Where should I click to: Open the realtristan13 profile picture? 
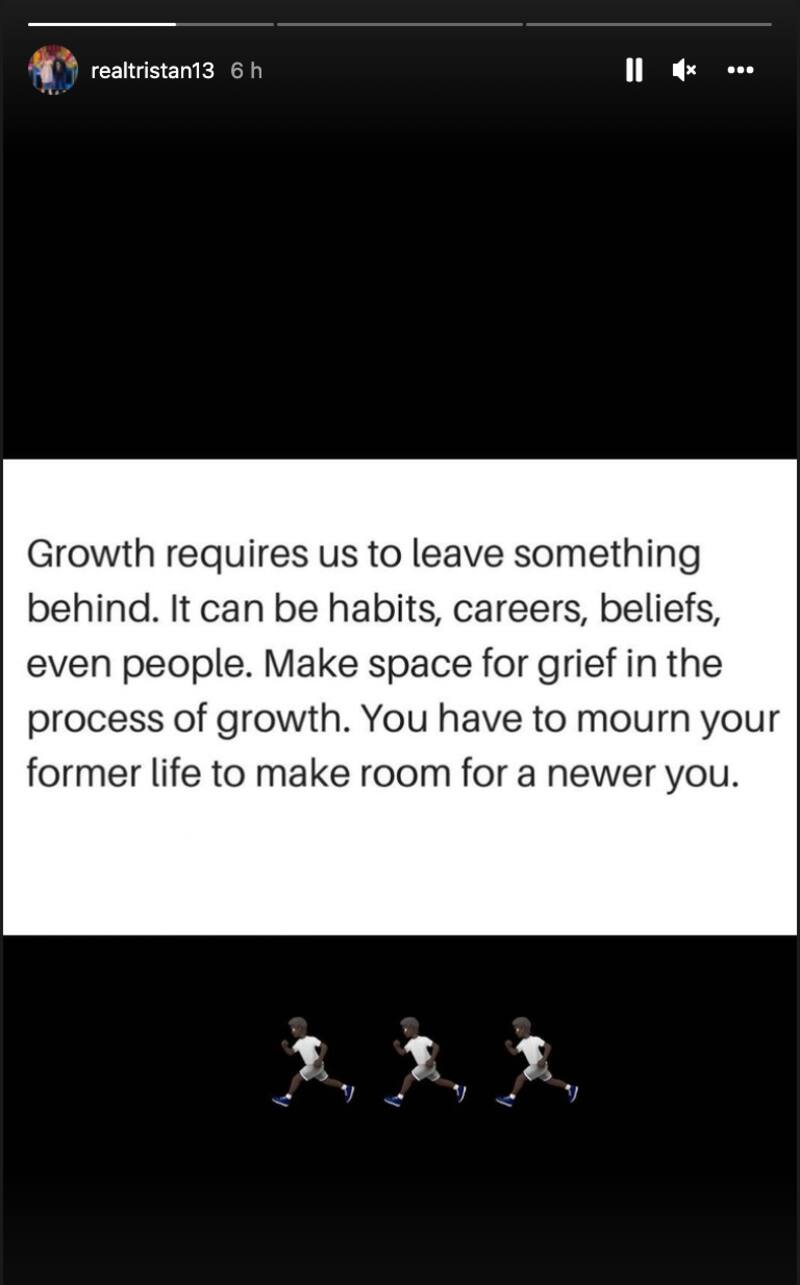(53, 70)
